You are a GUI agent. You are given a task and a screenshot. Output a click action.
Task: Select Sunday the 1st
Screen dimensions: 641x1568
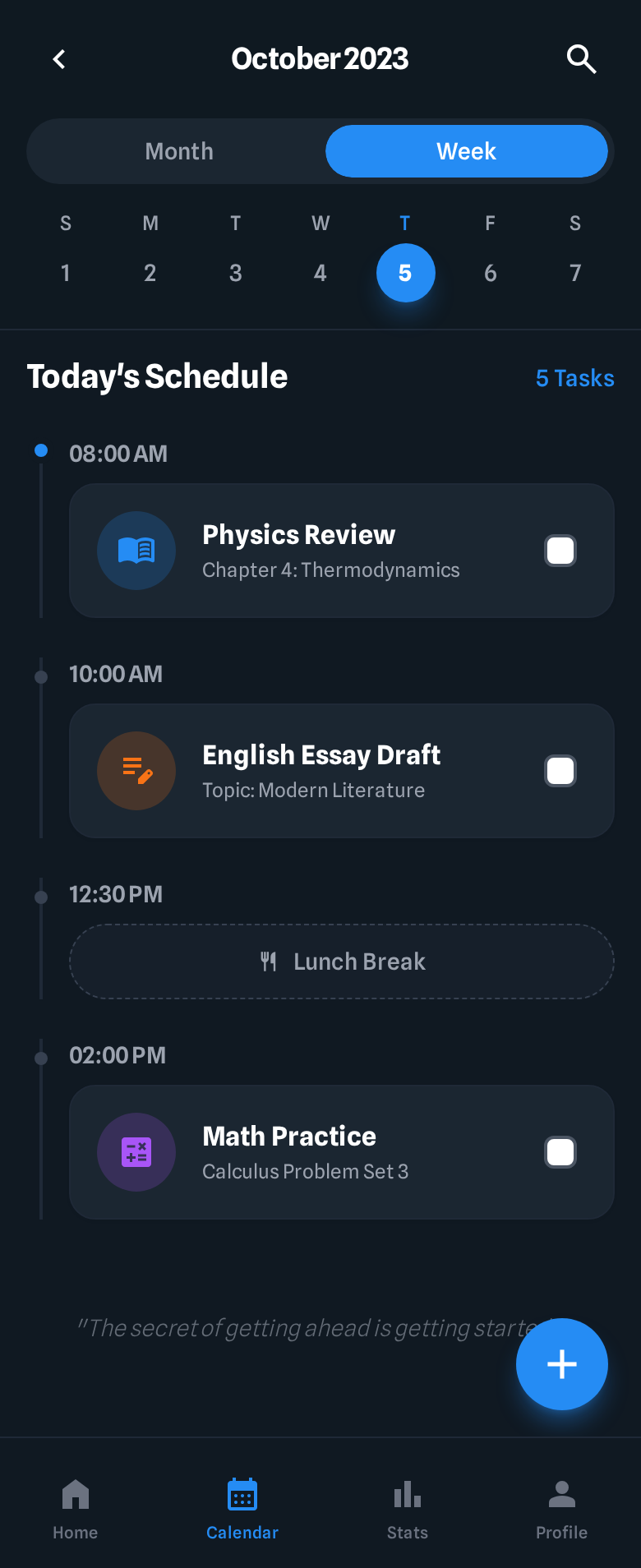(x=66, y=273)
